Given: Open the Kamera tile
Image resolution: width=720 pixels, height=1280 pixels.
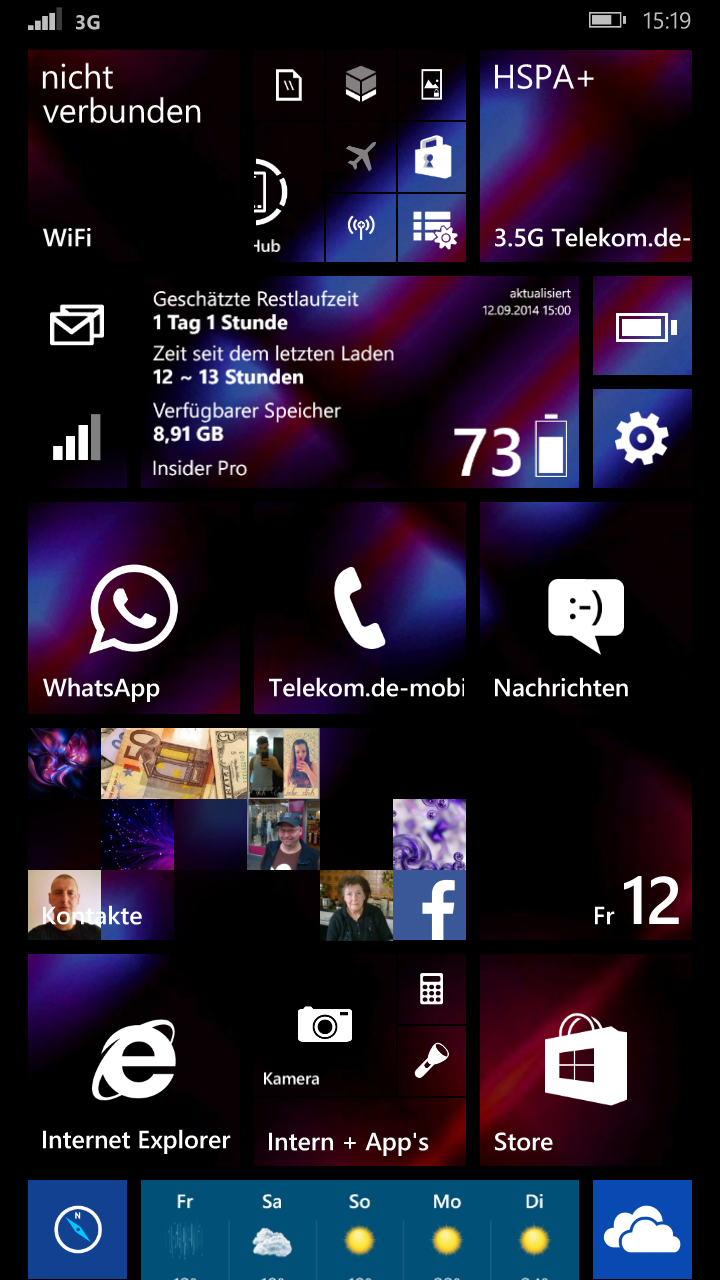Looking at the screenshot, I should (x=325, y=1025).
